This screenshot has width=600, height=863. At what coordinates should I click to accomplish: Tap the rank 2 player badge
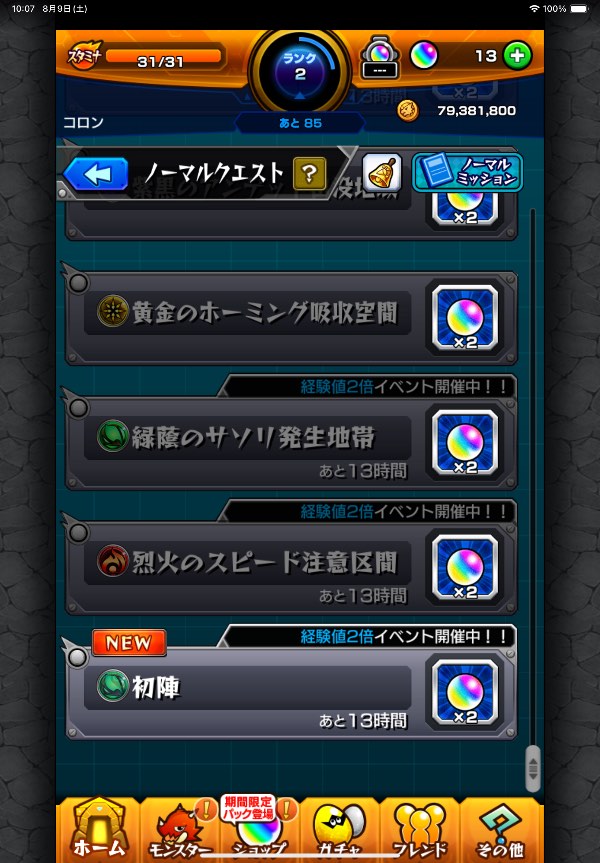[x=299, y=70]
